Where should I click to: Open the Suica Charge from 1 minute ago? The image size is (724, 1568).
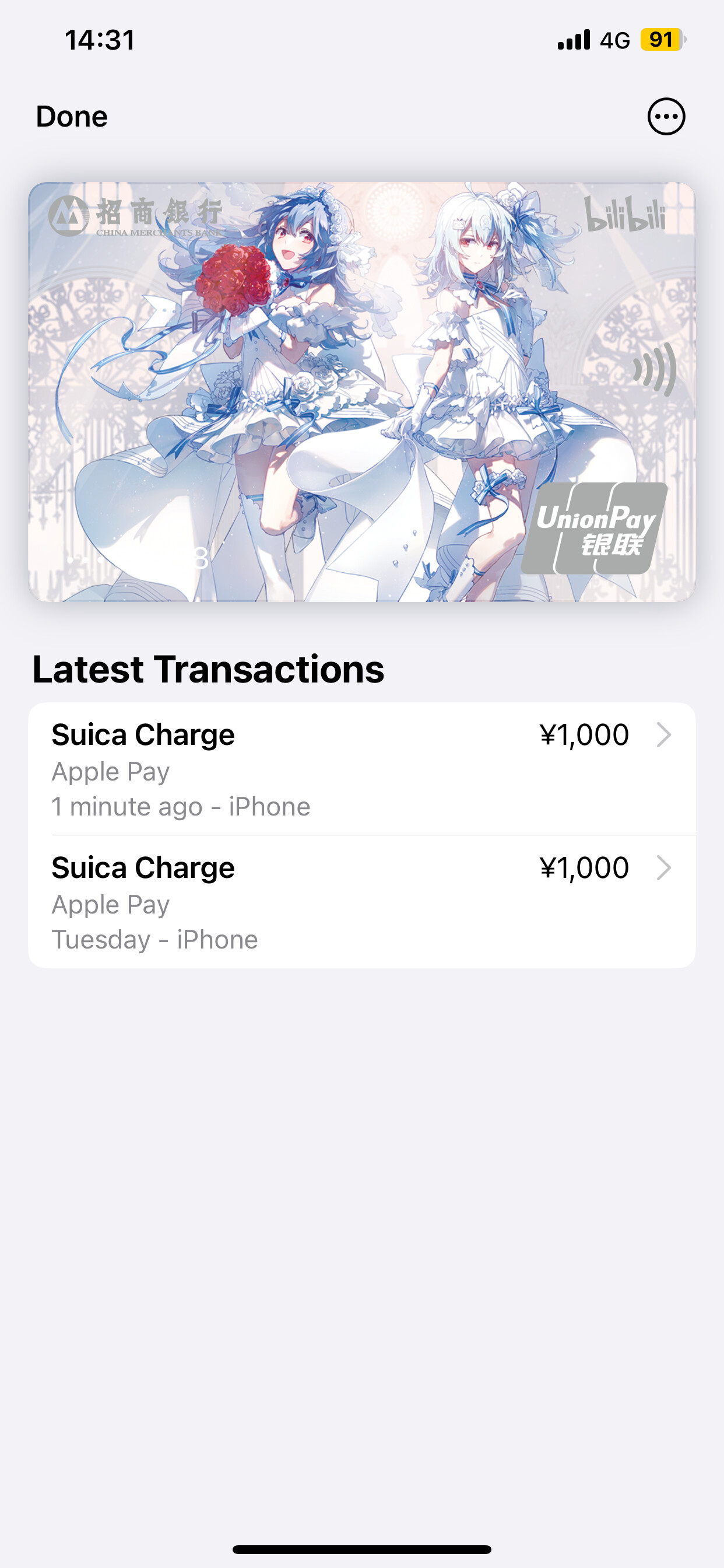click(362, 769)
